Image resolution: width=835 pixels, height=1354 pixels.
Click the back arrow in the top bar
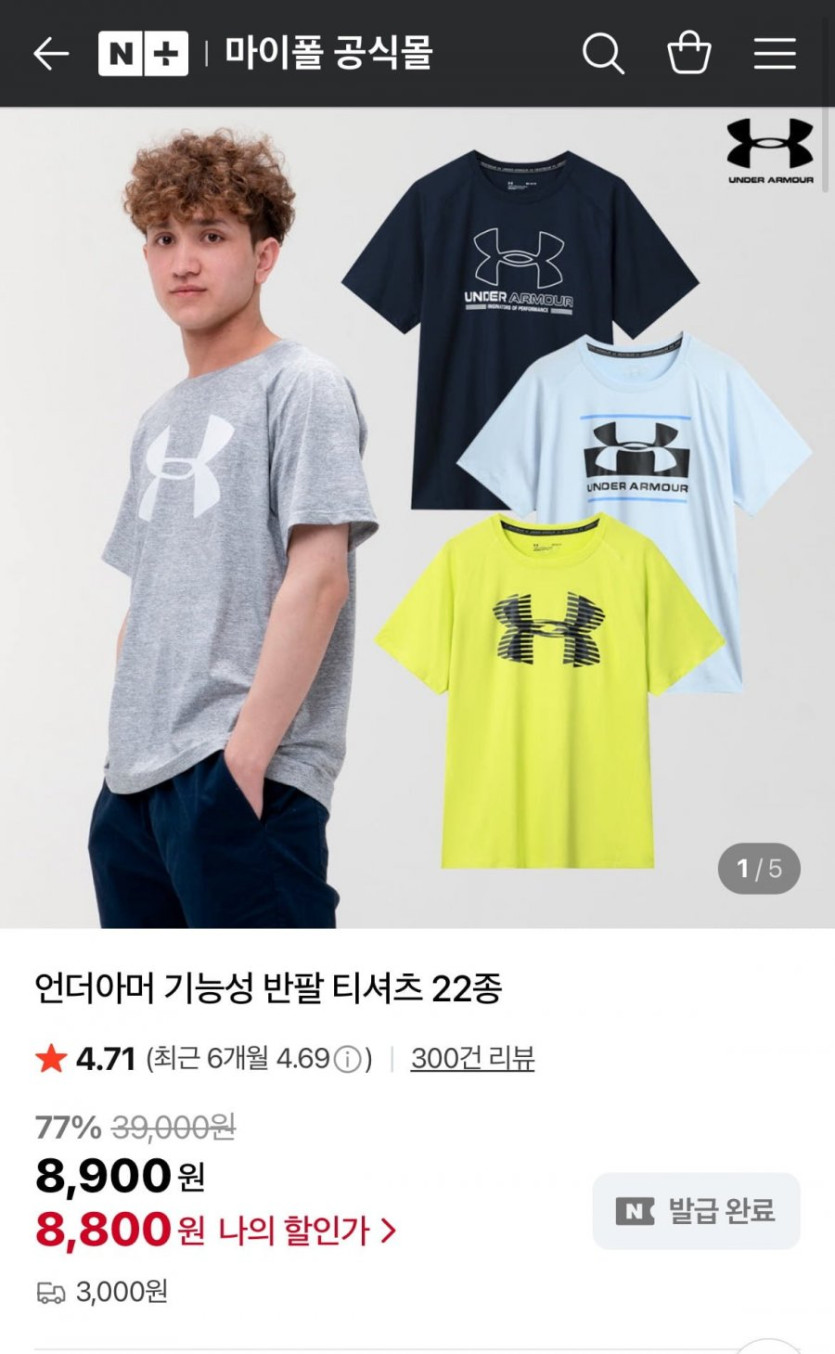[x=48, y=54]
